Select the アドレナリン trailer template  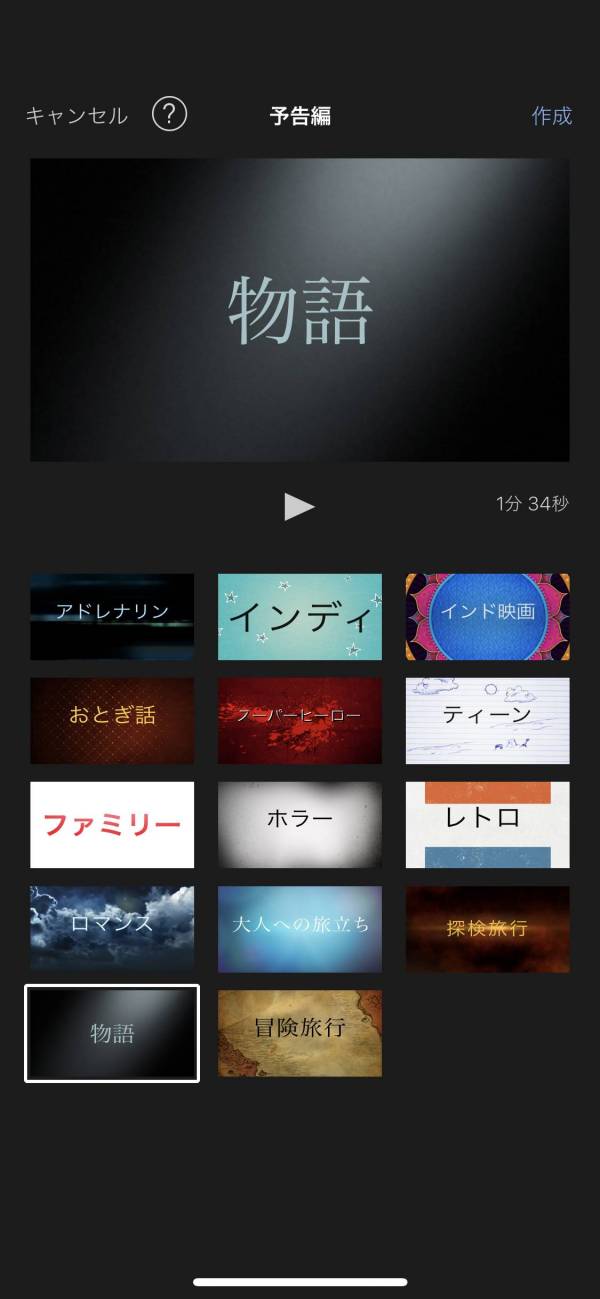pyautogui.click(x=112, y=616)
